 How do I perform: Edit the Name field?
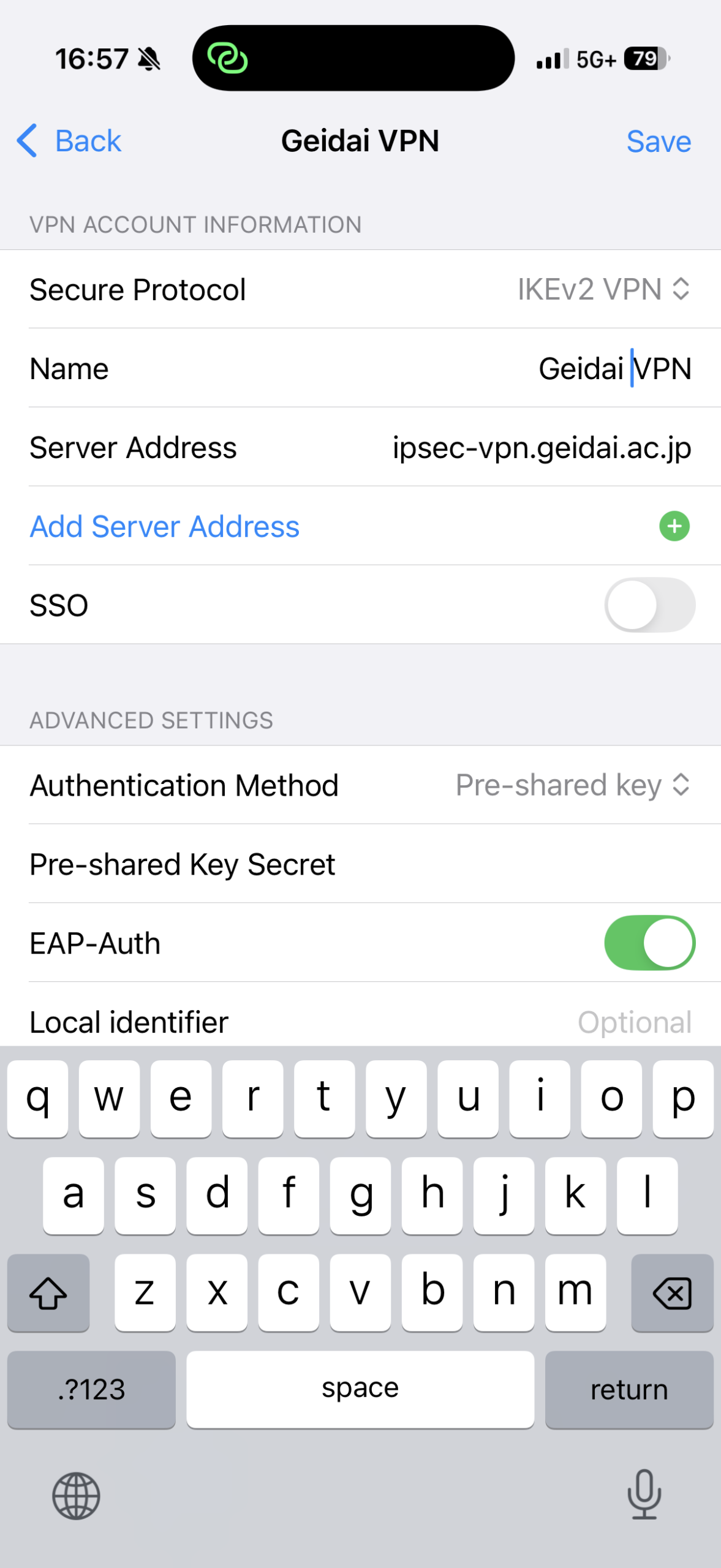pos(614,369)
